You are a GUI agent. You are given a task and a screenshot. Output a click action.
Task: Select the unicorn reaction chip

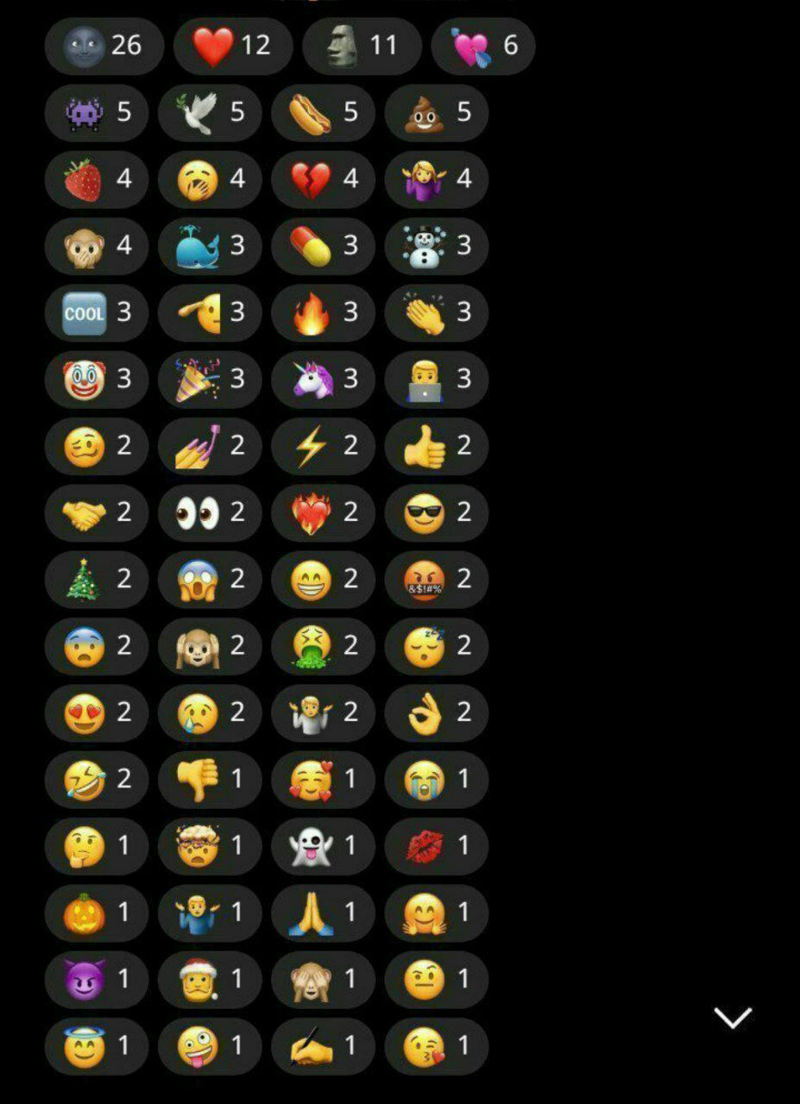coord(323,380)
